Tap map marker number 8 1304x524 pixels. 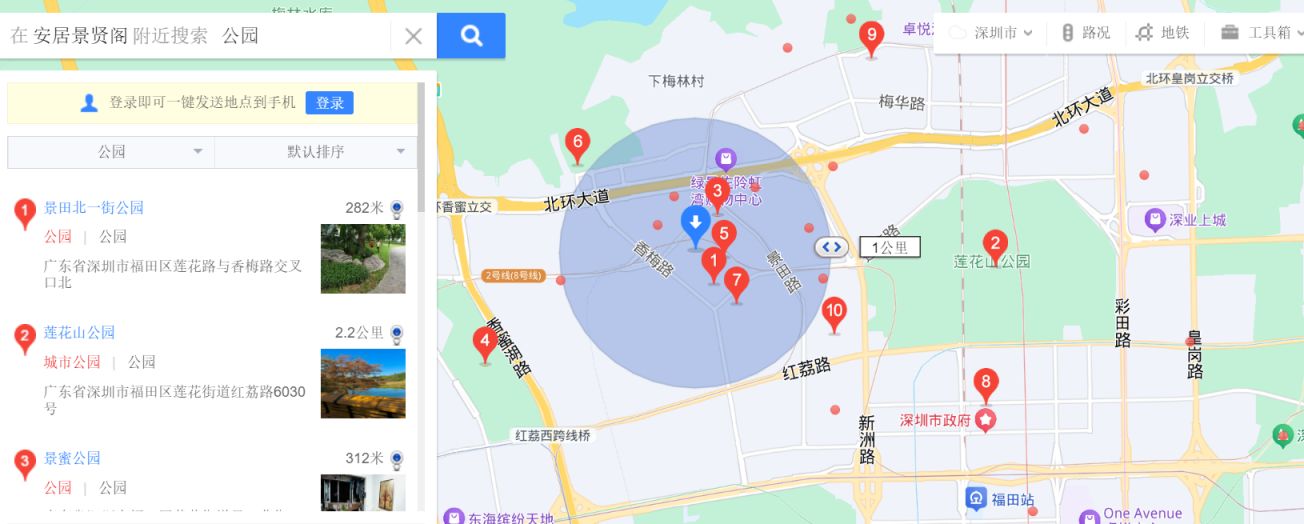[986, 383]
